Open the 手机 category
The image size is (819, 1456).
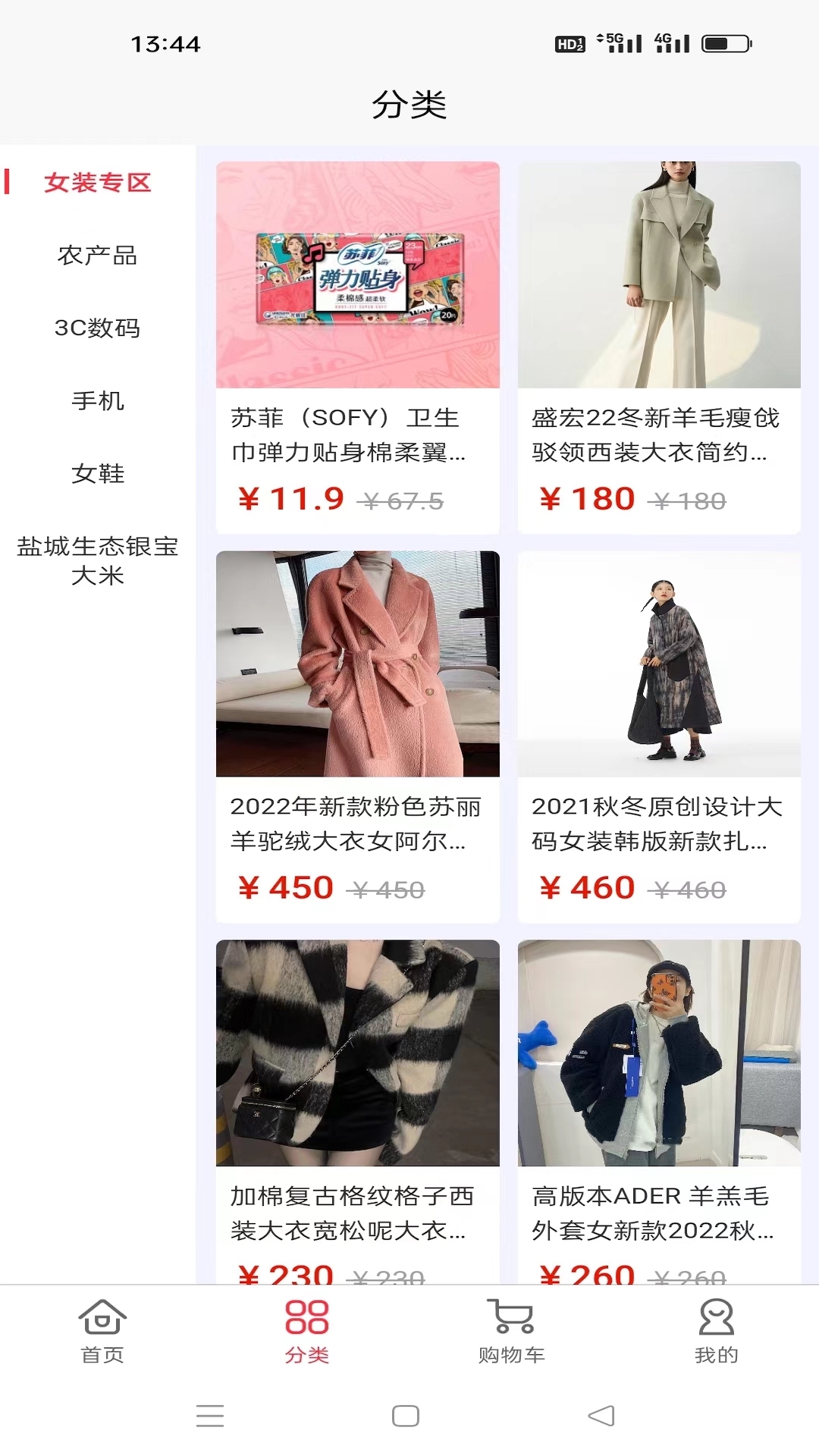(x=97, y=400)
